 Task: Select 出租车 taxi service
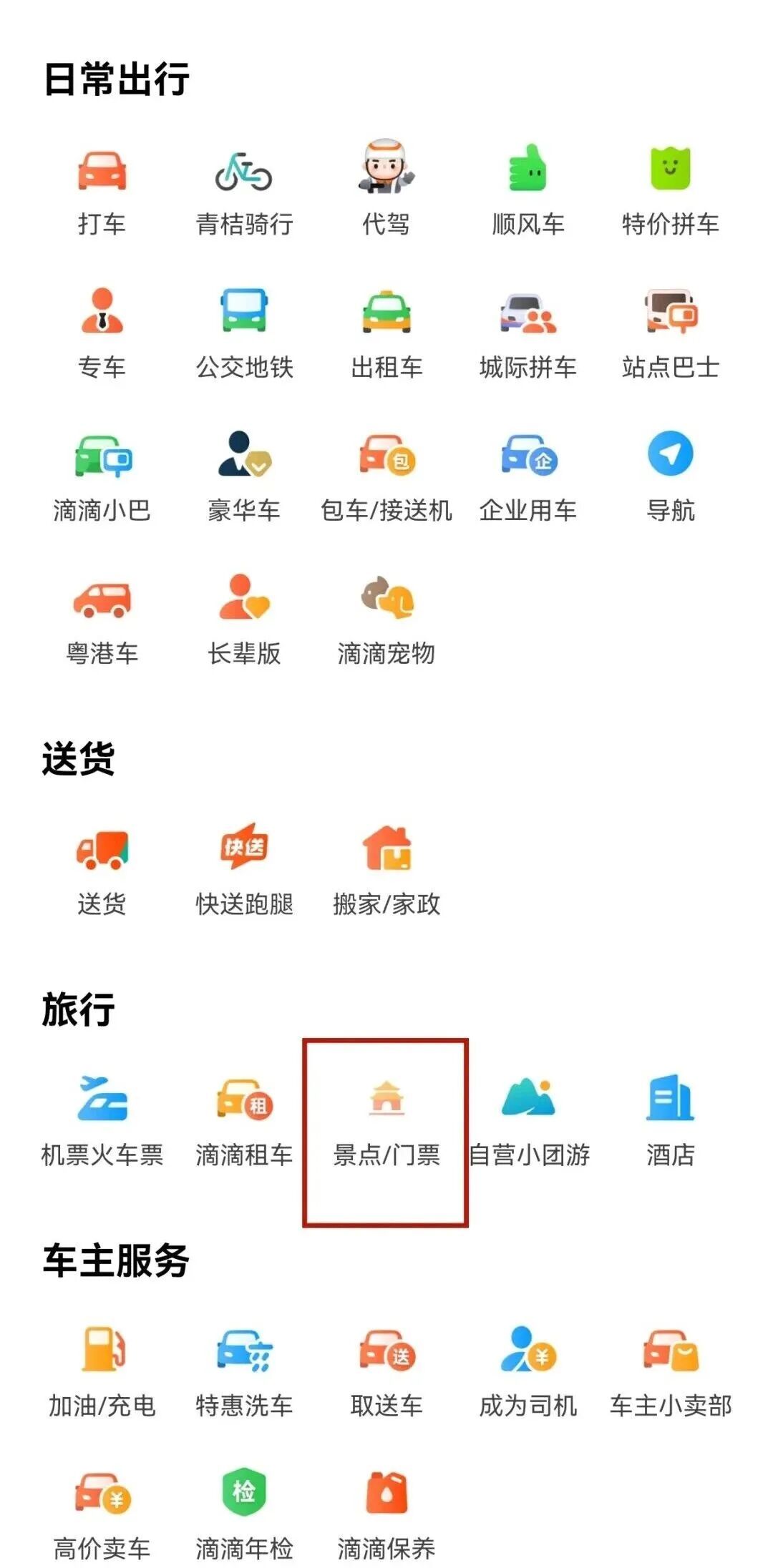click(386, 333)
